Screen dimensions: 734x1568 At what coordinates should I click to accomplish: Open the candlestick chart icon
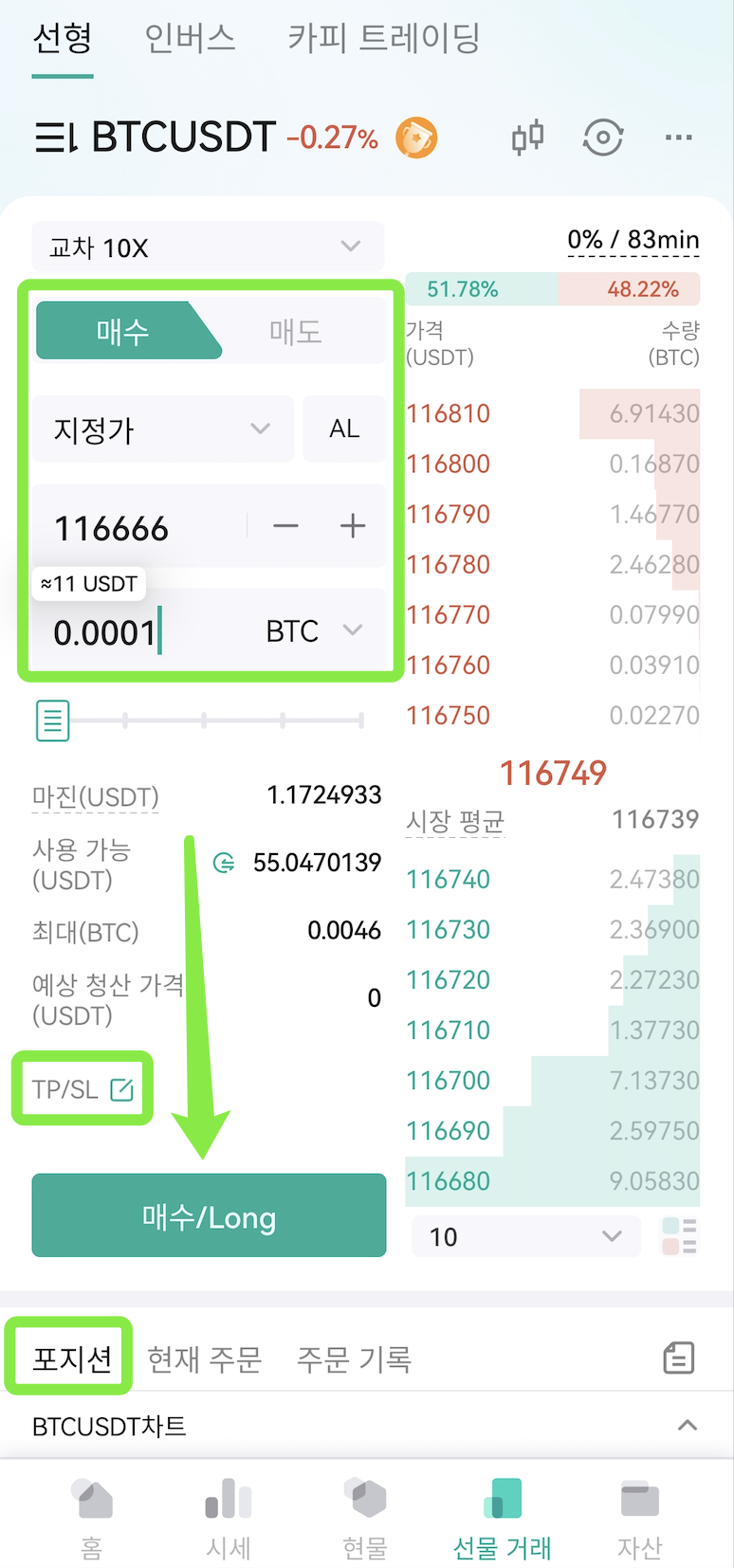tap(527, 138)
